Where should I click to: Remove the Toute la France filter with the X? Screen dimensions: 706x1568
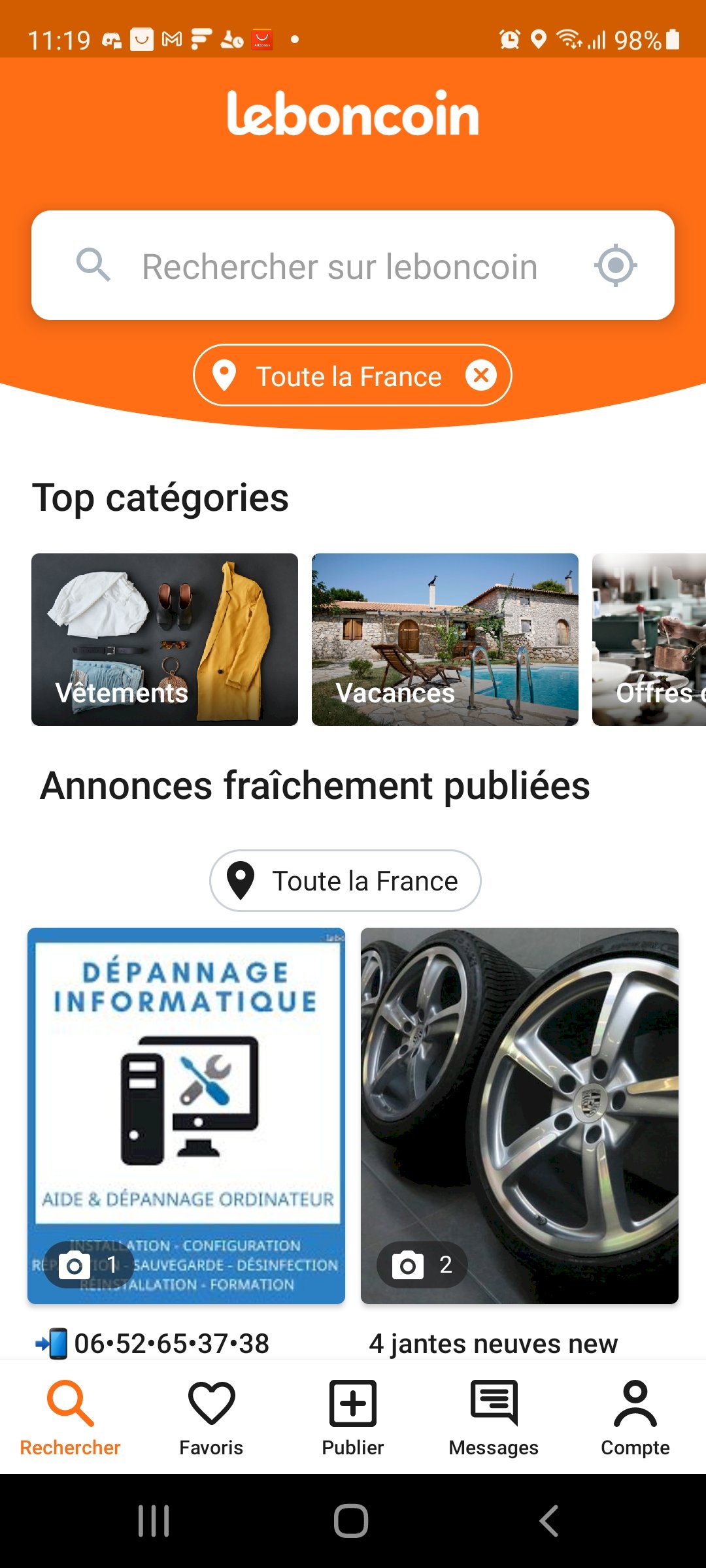(480, 375)
